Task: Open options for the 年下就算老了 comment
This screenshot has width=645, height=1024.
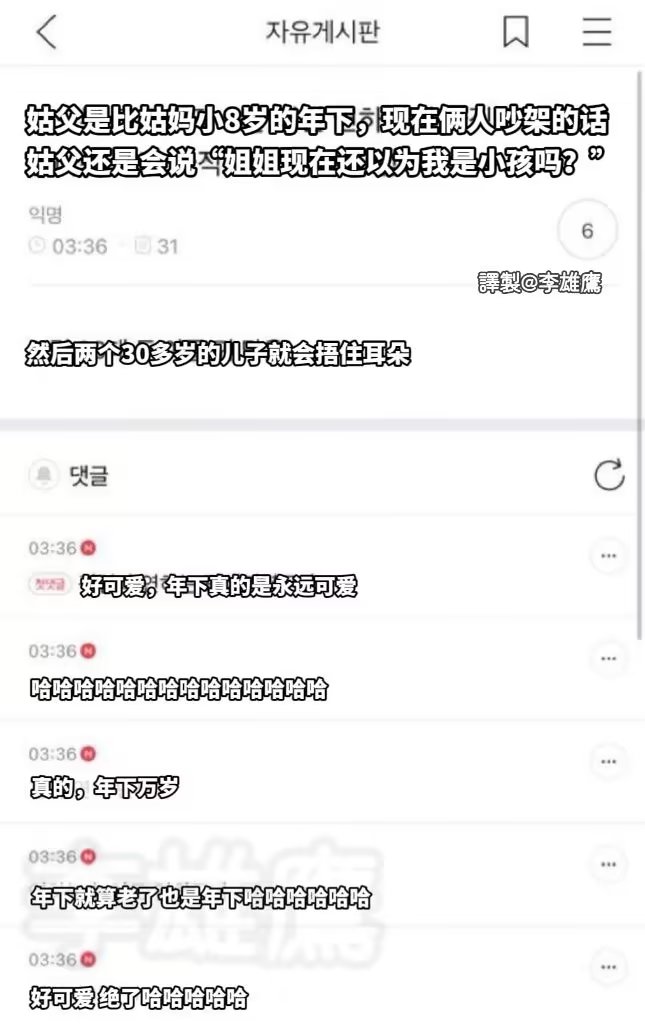Action: (608, 864)
